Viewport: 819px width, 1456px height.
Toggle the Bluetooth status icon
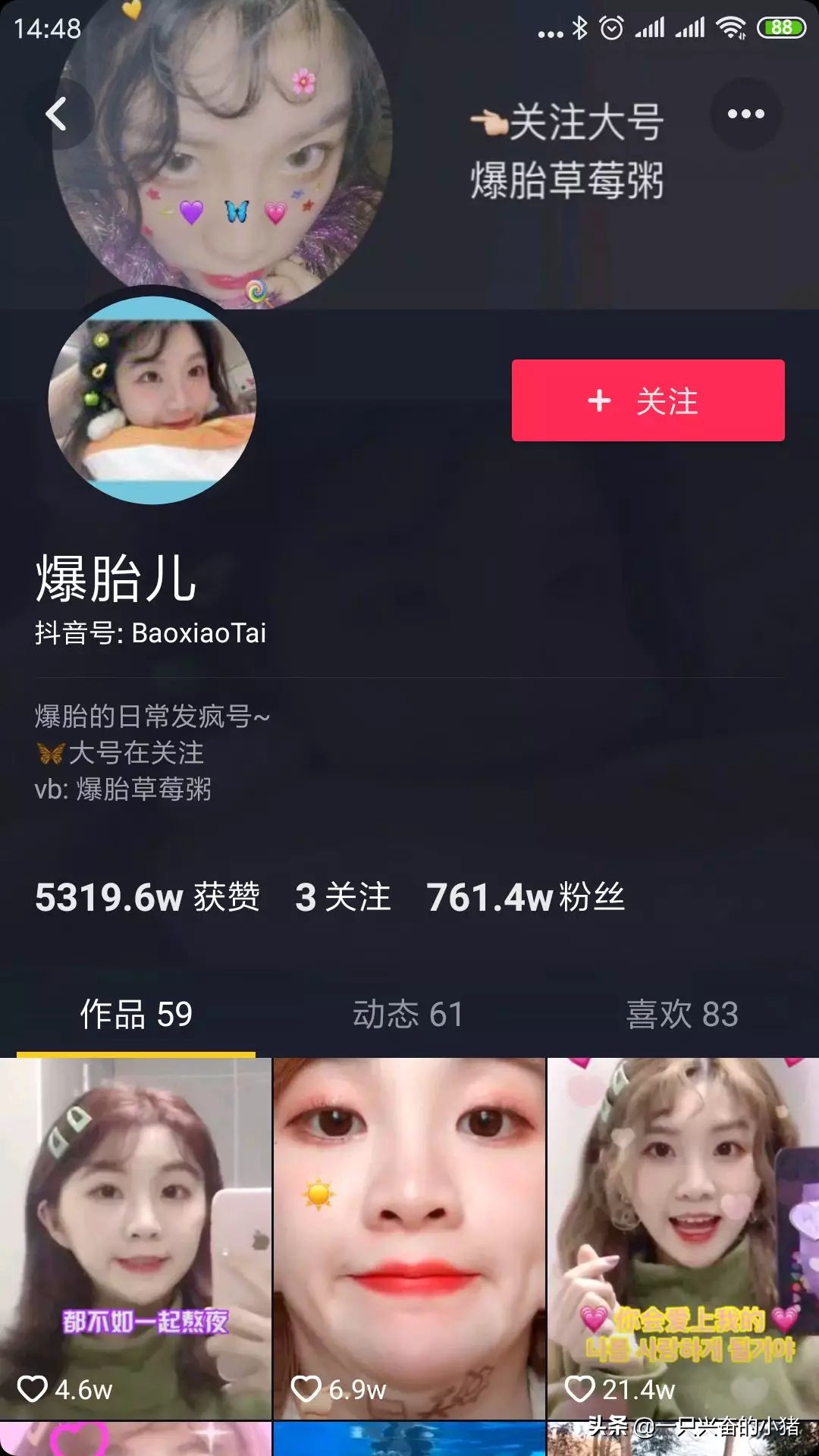click(581, 27)
